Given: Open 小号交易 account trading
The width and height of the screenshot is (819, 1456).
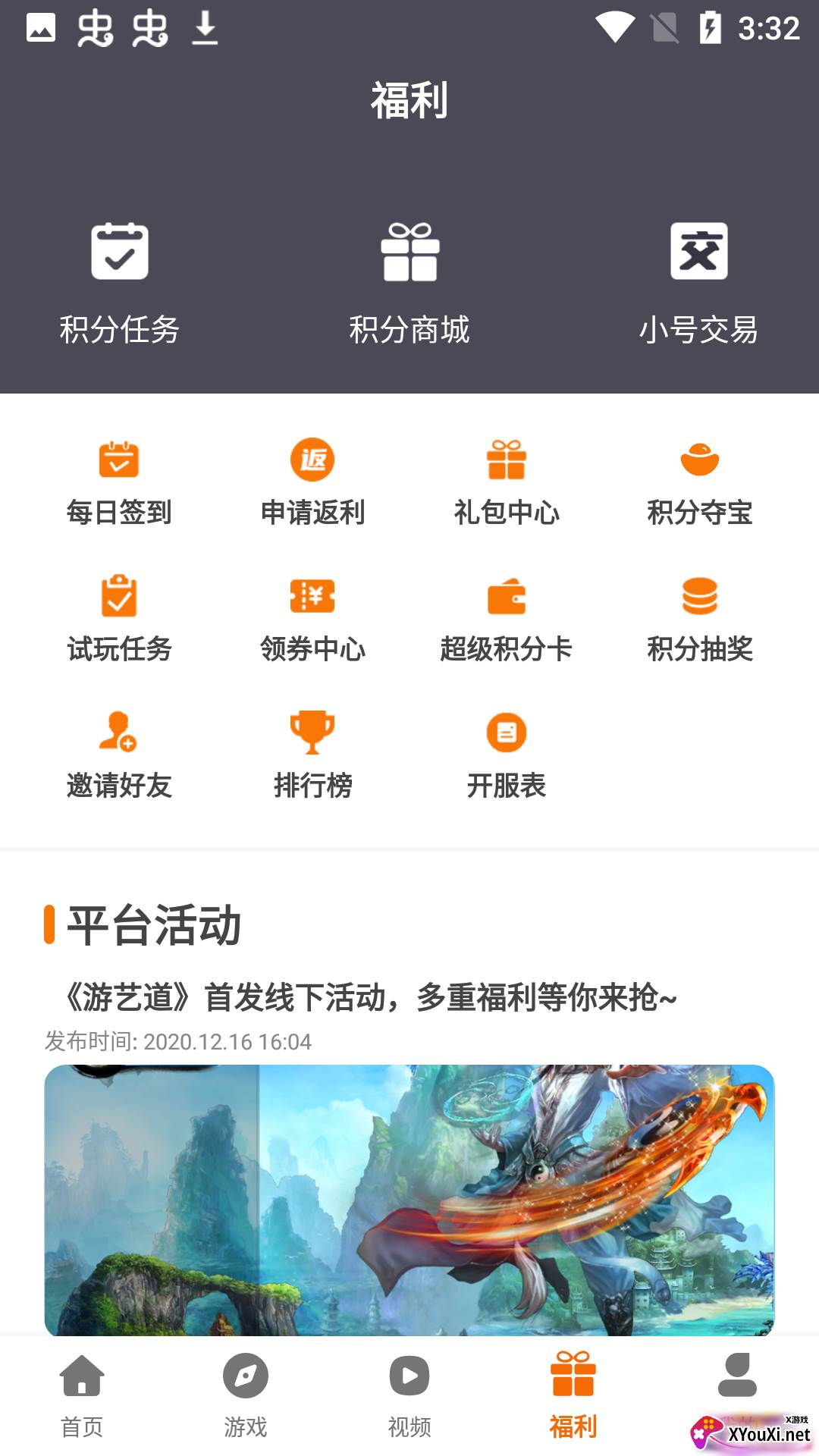Looking at the screenshot, I should pos(698,282).
